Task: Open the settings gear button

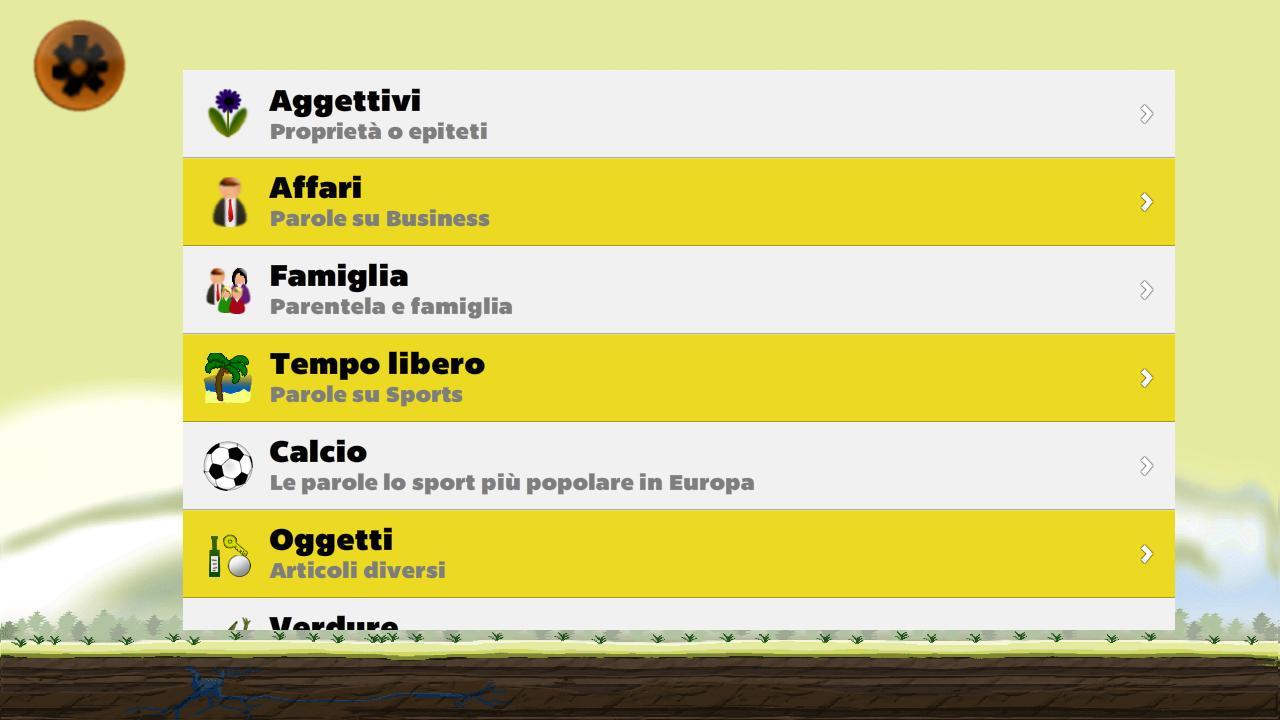Action: point(79,65)
